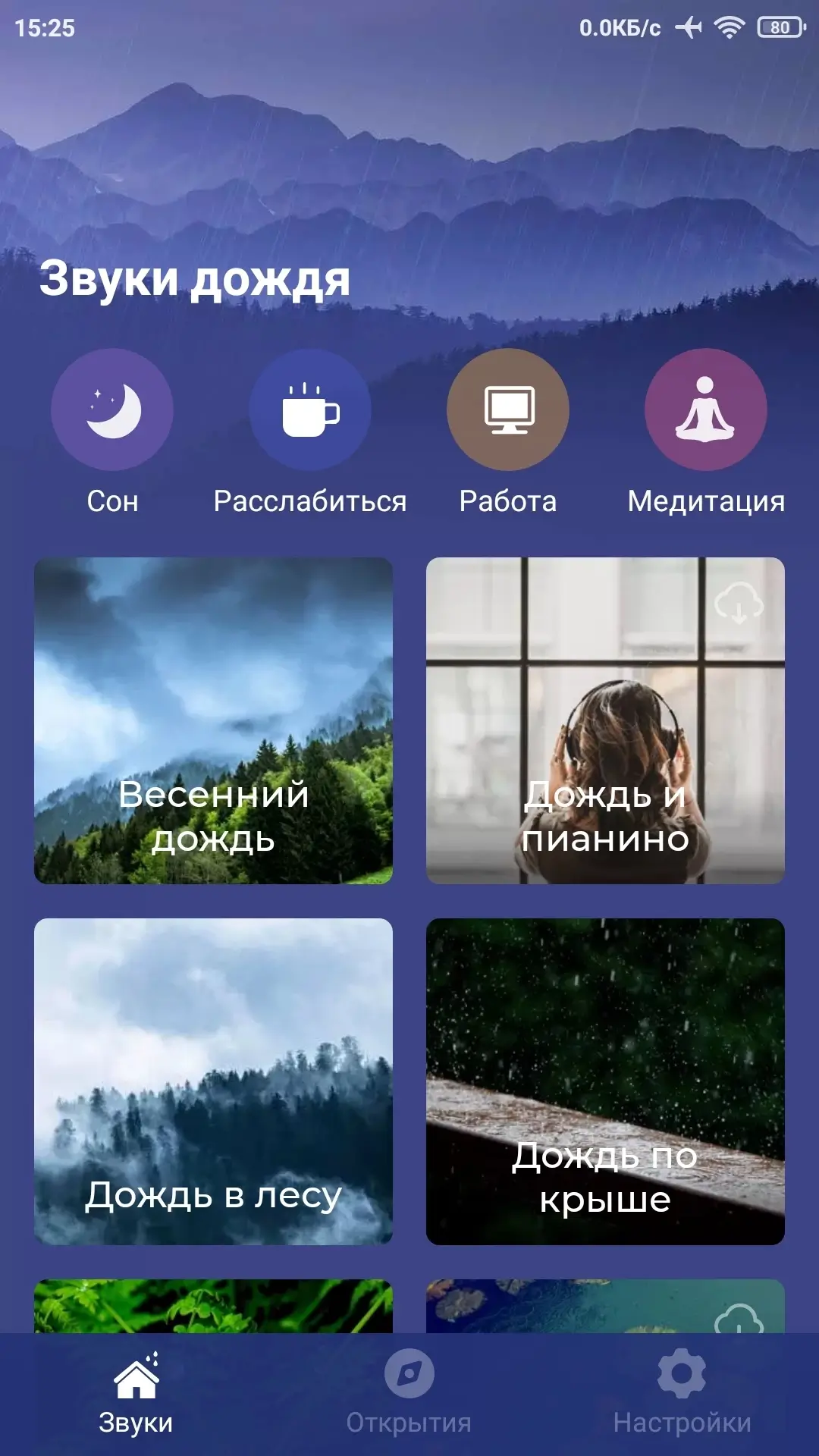Choose the Работа category
The image size is (819, 1456).
click(507, 410)
